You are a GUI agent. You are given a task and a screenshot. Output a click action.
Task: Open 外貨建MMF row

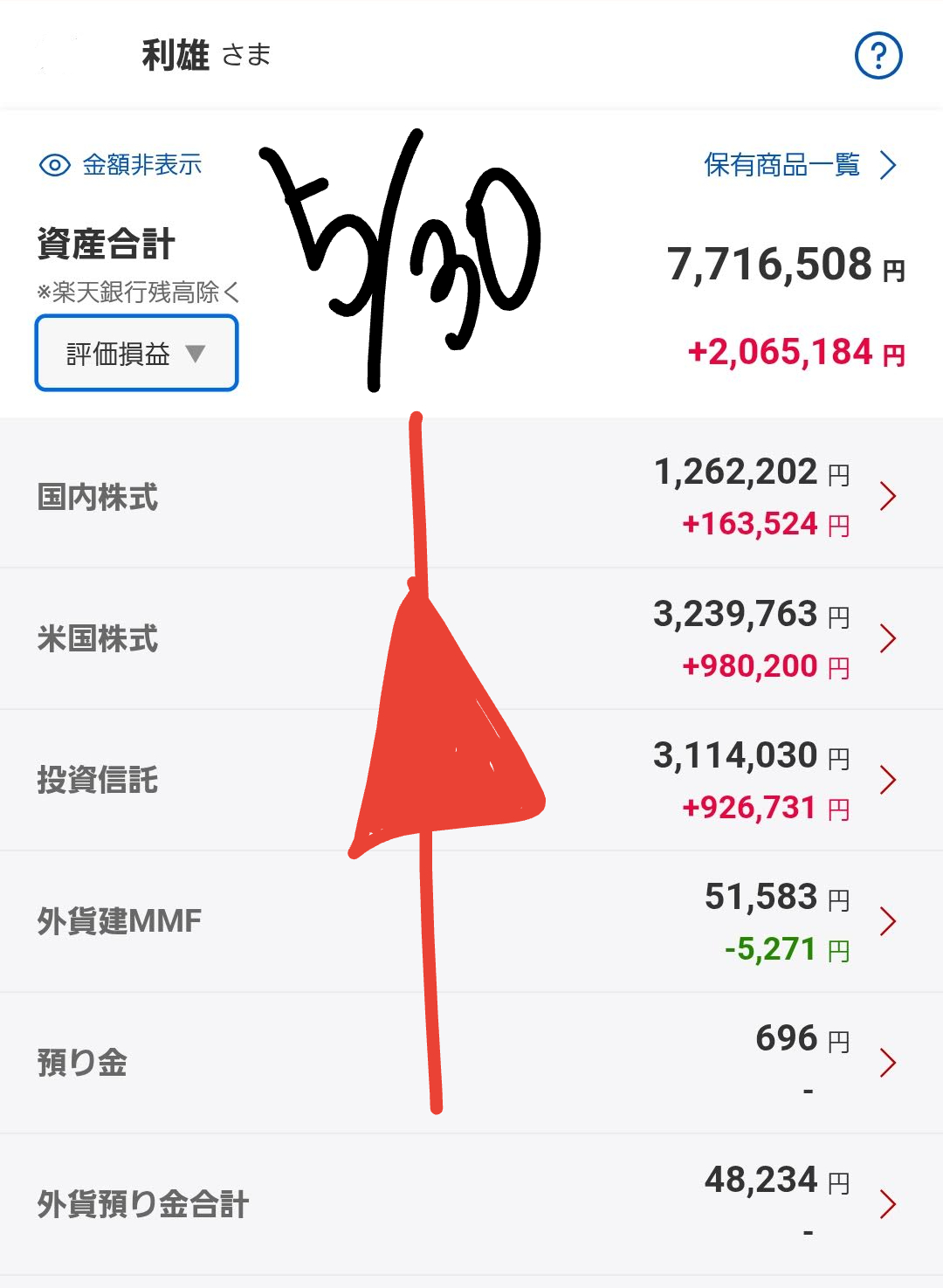tap(471, 921)
